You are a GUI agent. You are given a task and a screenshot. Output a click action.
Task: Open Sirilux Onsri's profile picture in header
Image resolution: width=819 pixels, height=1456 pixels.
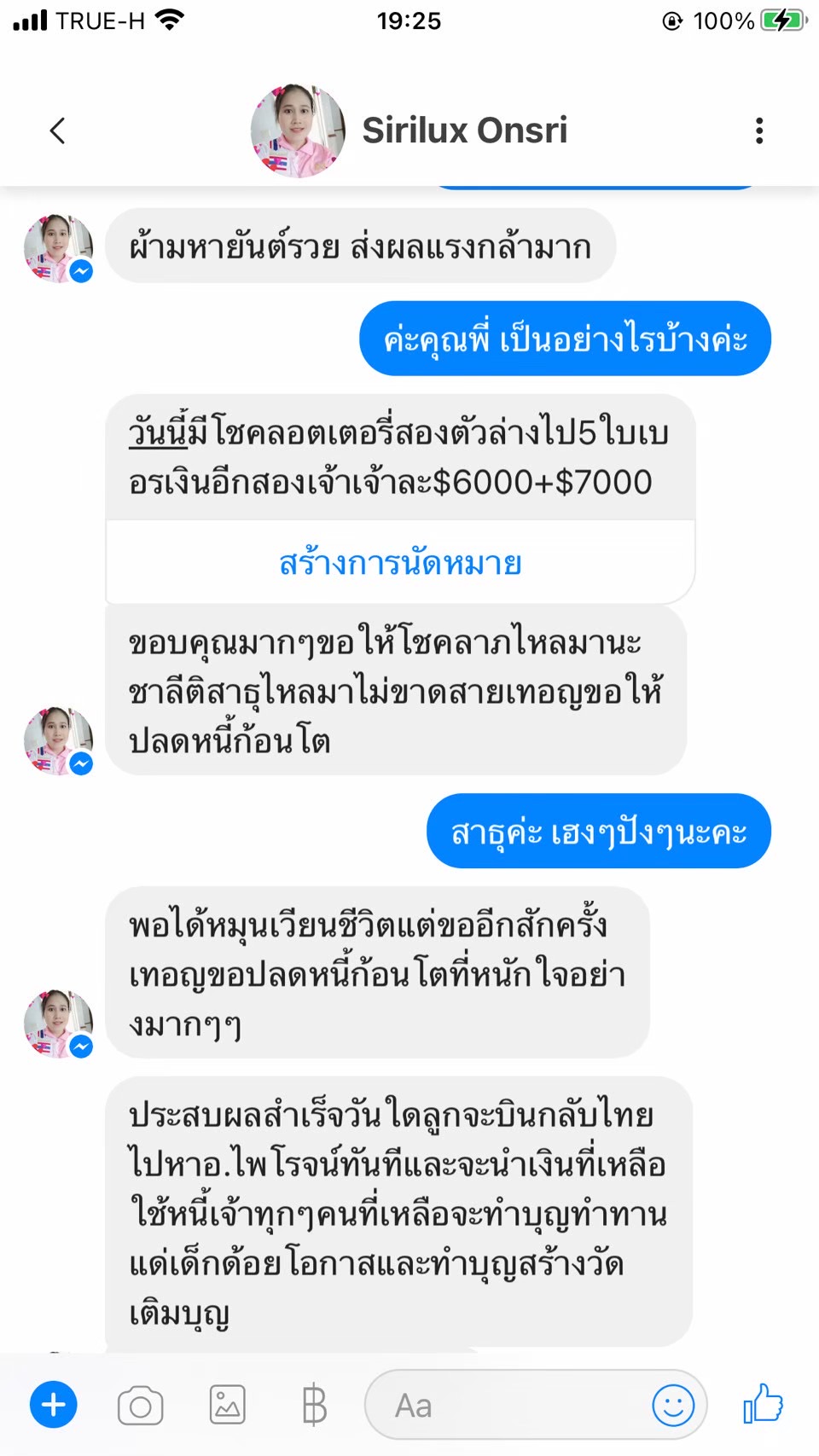point(298,131)
